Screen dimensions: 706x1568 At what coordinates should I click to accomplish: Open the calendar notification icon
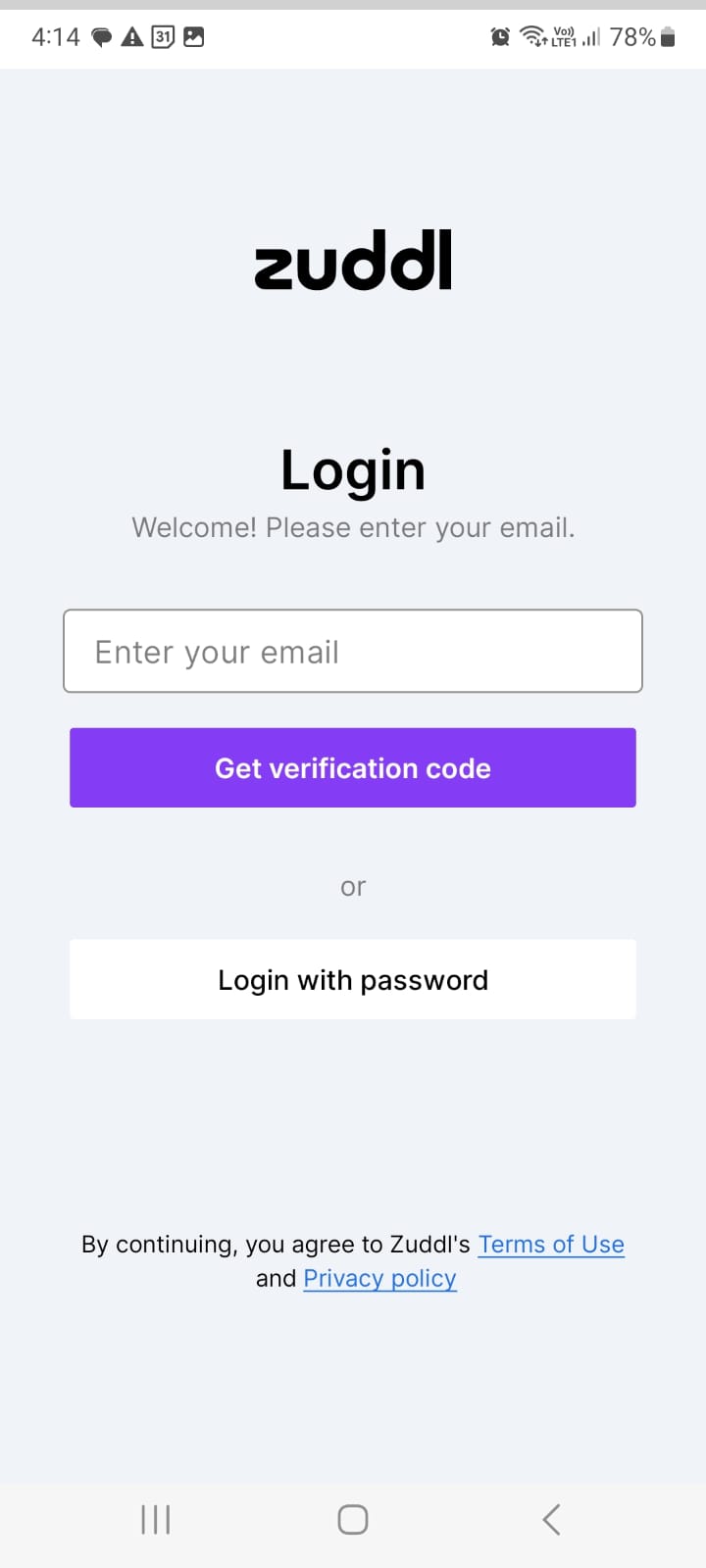click(163, 37)
